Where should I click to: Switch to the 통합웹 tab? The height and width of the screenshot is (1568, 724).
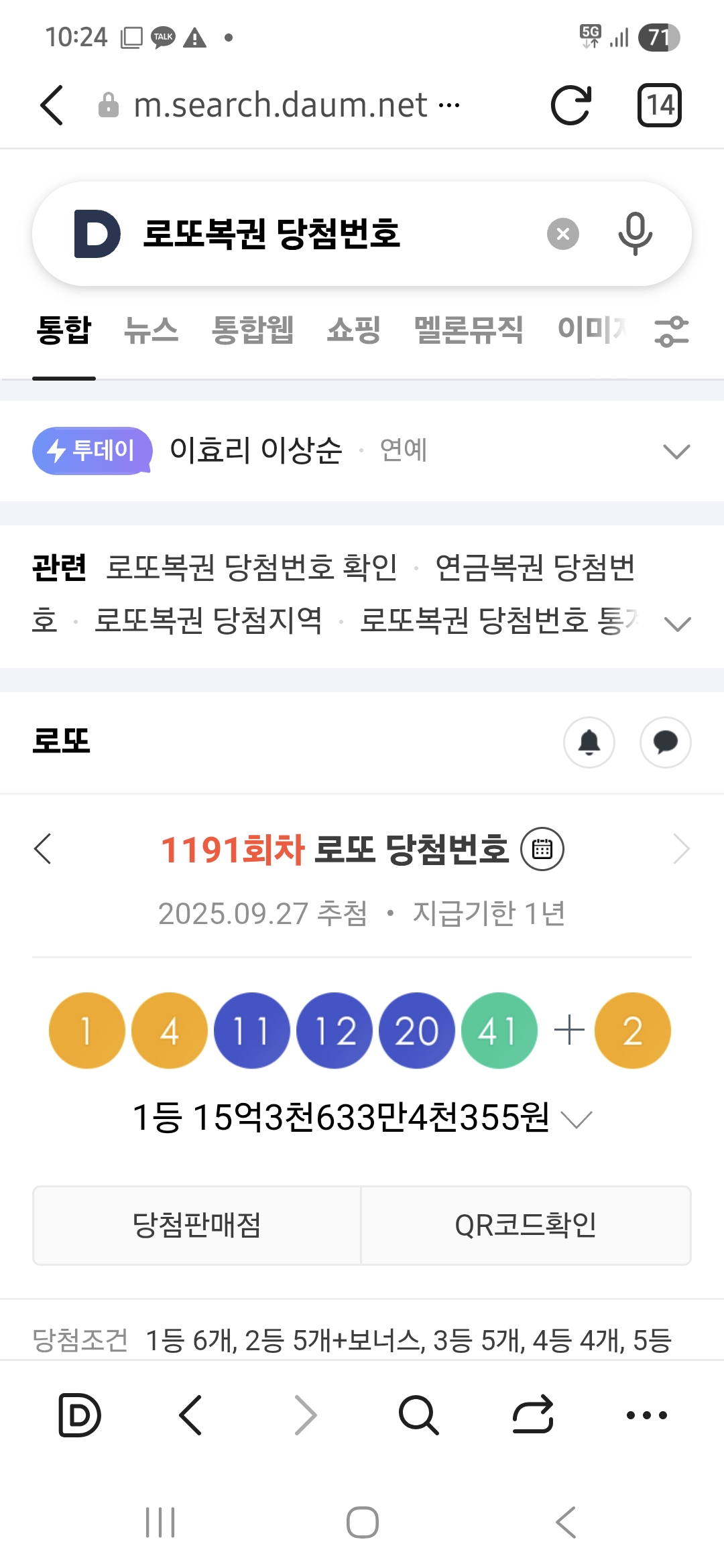pos(252,330)
